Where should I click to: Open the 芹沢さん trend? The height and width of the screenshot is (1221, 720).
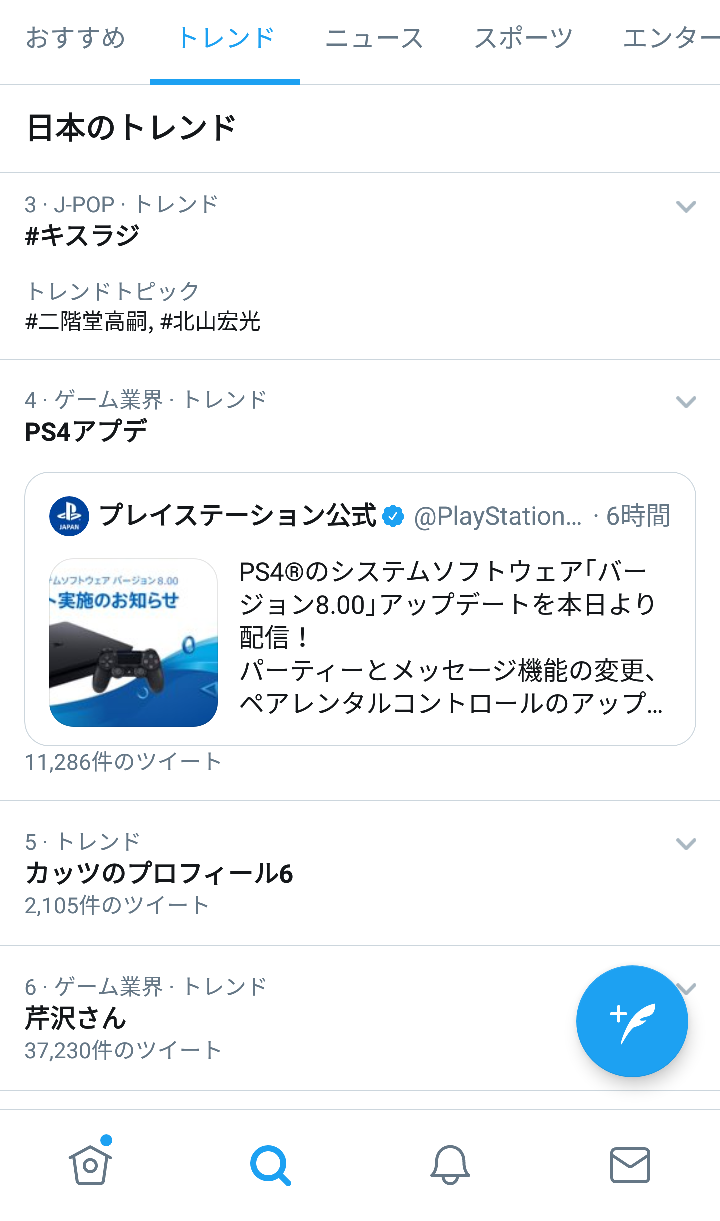click(x=76, y=1019)
